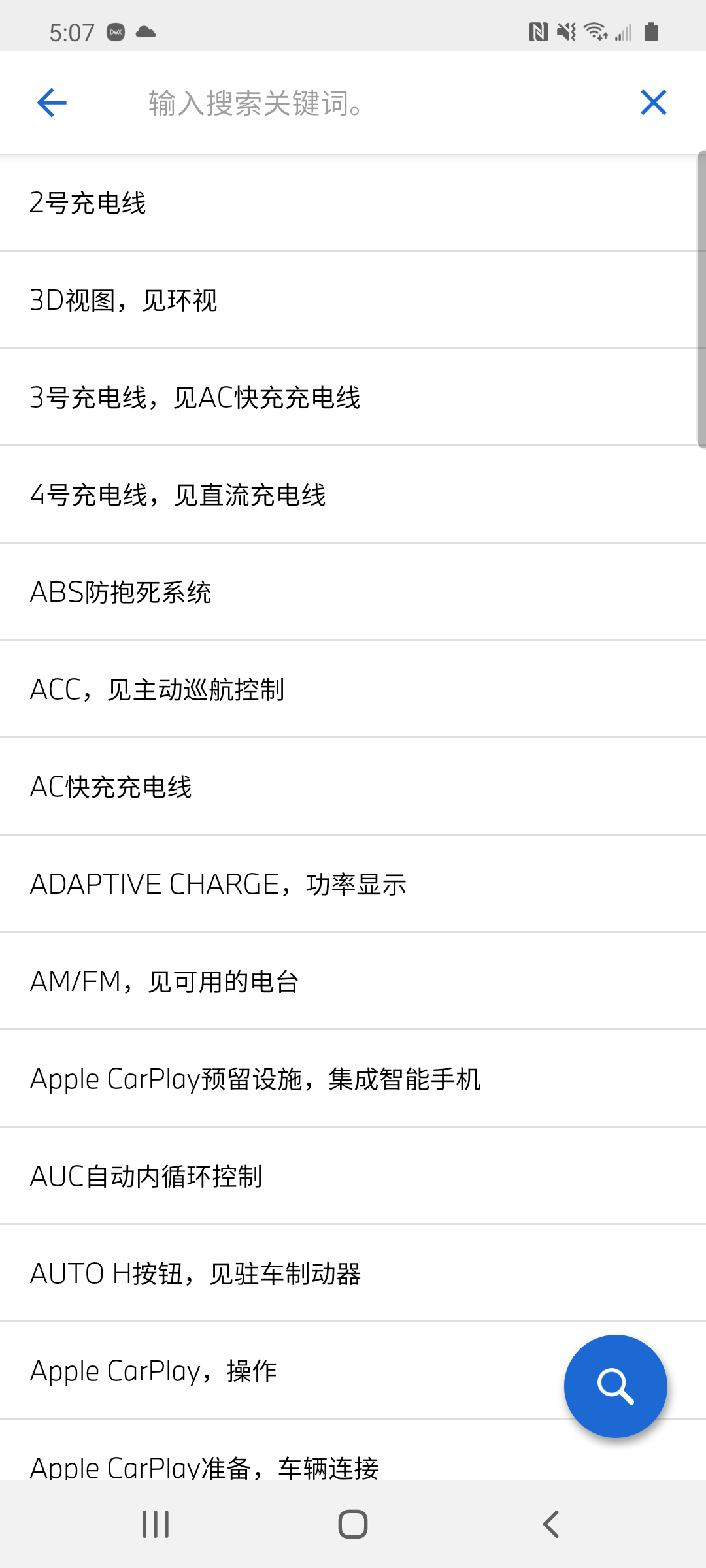
Task: Tap the battery icon in status bar
Action: click(650, 31)
